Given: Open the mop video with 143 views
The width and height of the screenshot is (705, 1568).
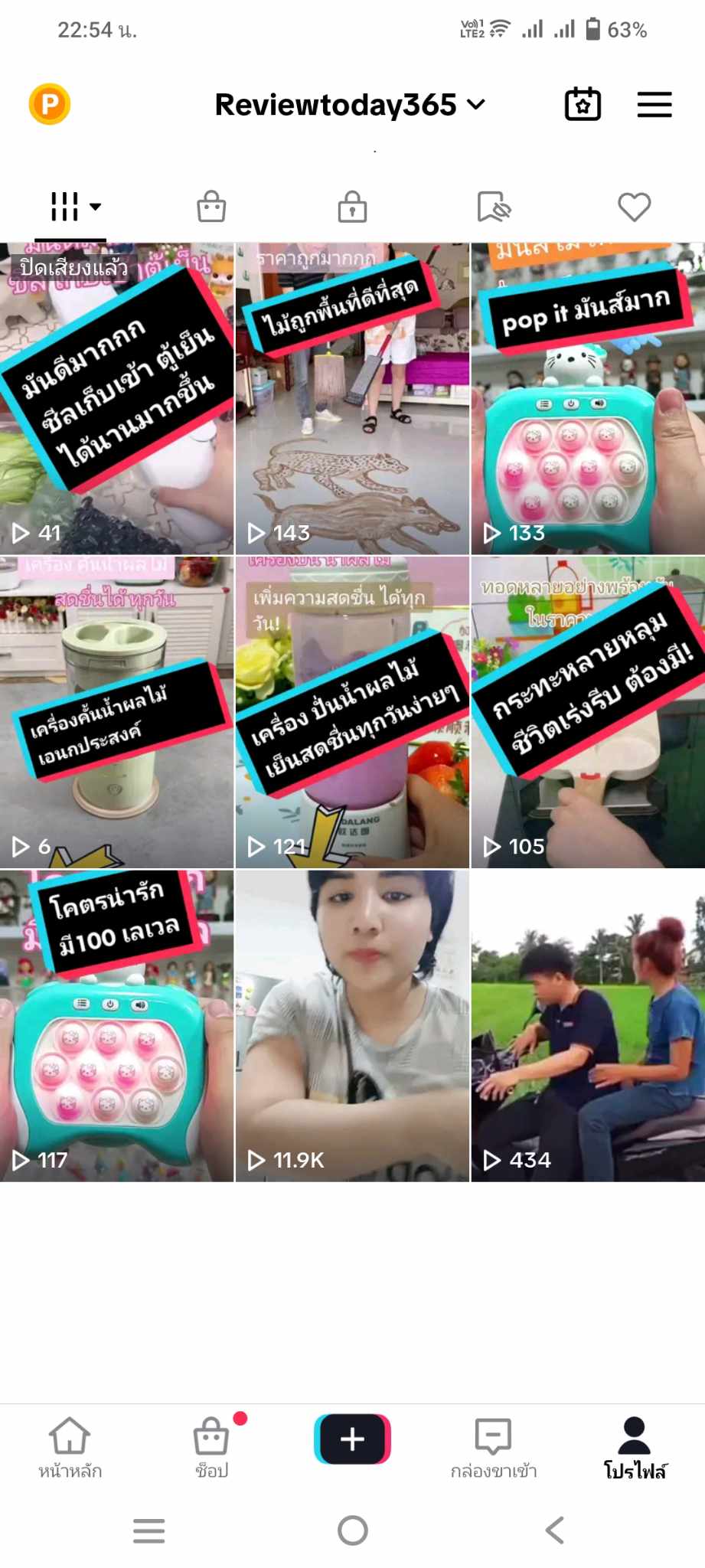Looking at the screenshot, I should pos(352,398).
